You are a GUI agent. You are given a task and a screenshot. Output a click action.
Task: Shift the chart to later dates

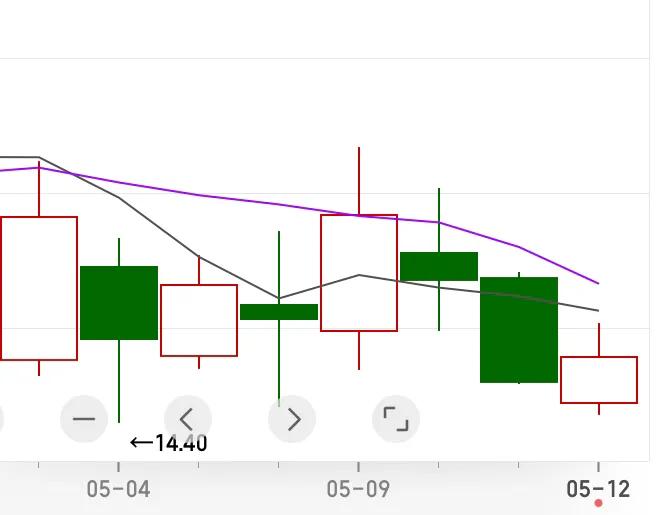[x=292, y=418]
